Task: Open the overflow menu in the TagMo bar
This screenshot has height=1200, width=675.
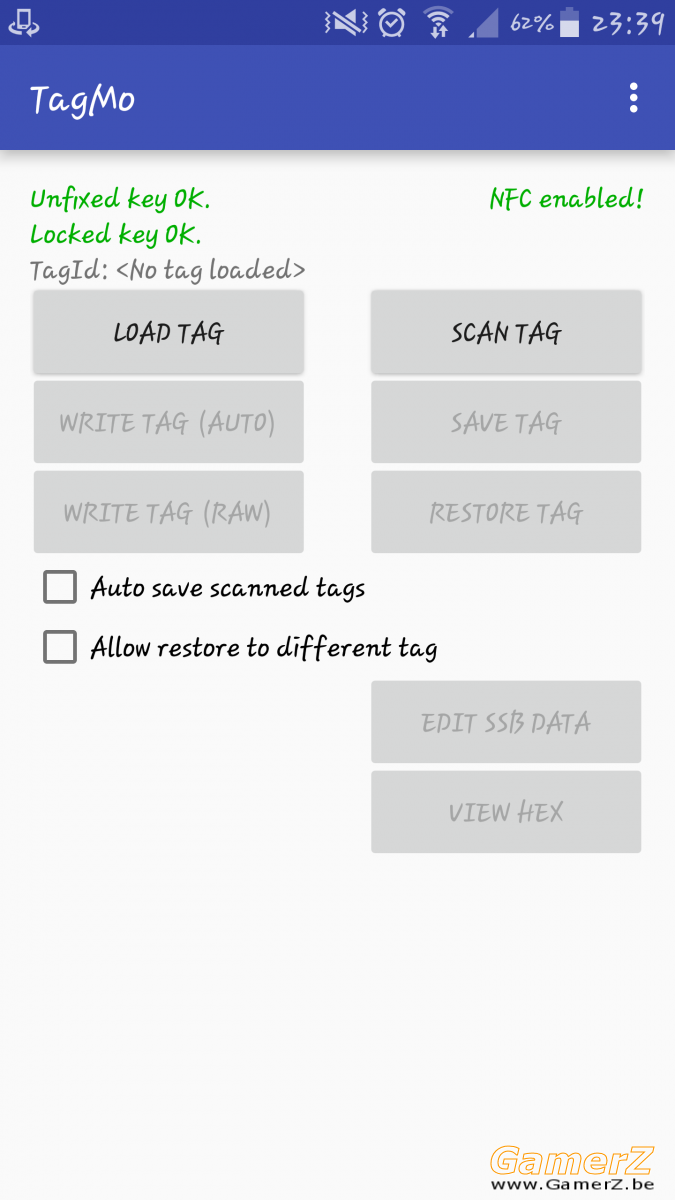Action: coord(633,98)
